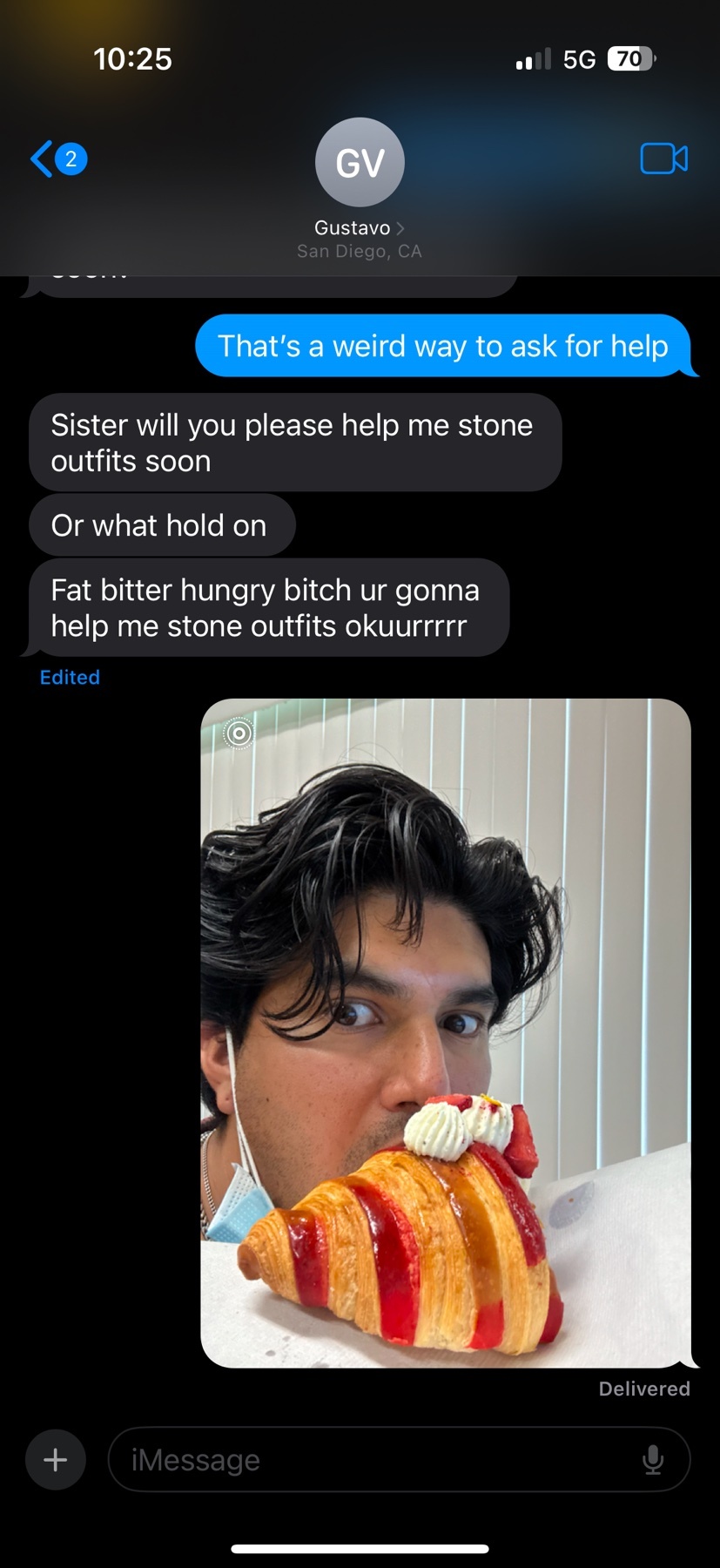
Task: Record an audio message with the microphone
Action: click(x=653, y=1460)
